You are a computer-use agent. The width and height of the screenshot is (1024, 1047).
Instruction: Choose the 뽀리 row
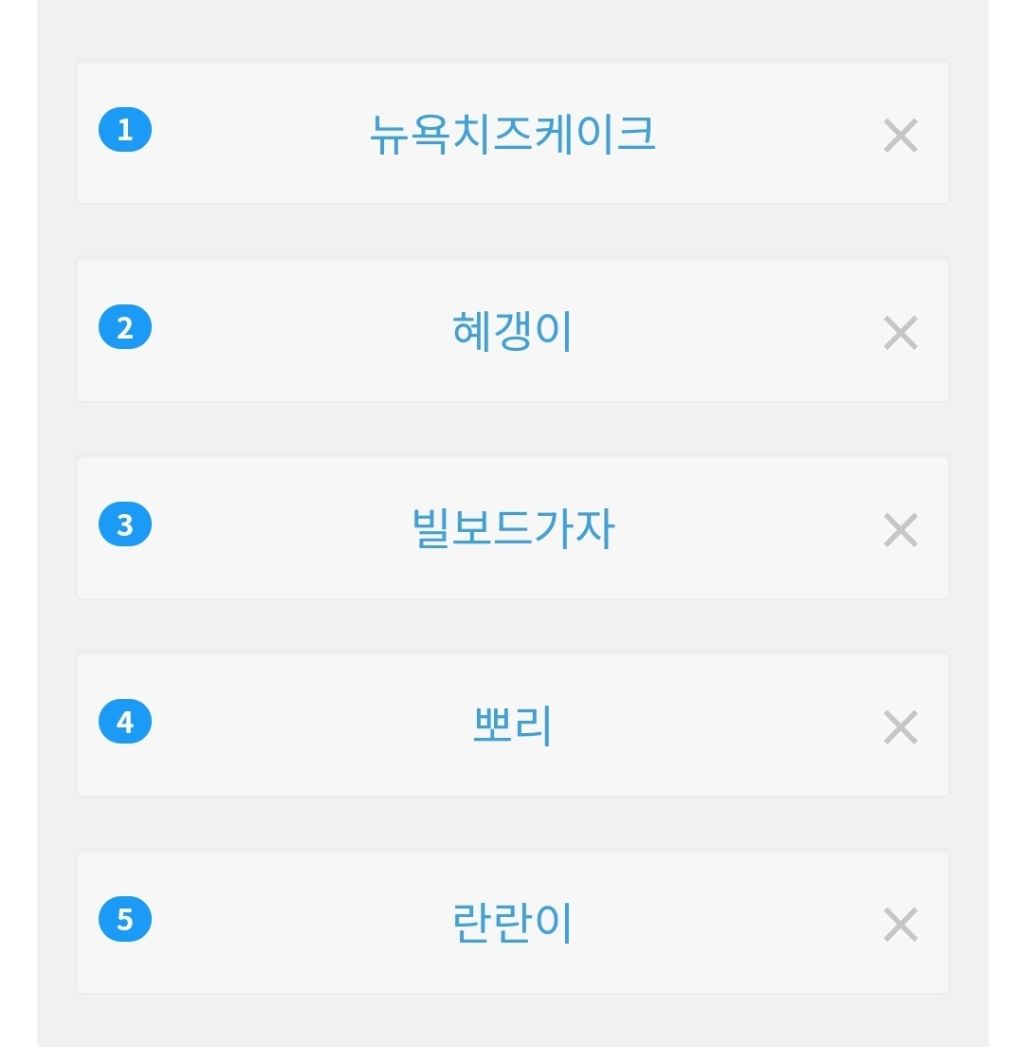tap(512, 727)
